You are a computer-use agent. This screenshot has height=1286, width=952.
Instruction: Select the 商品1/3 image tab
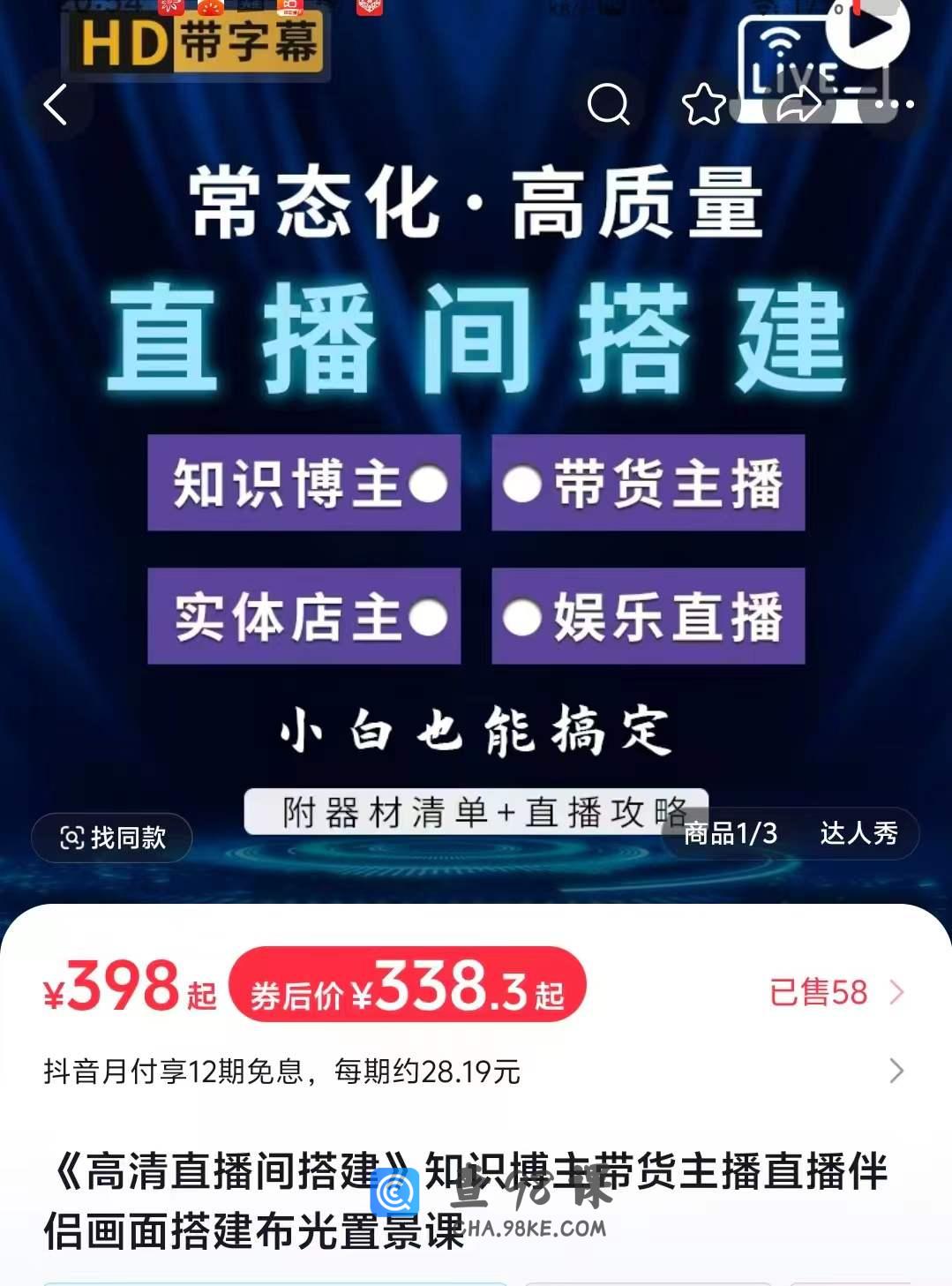(731, 832)
